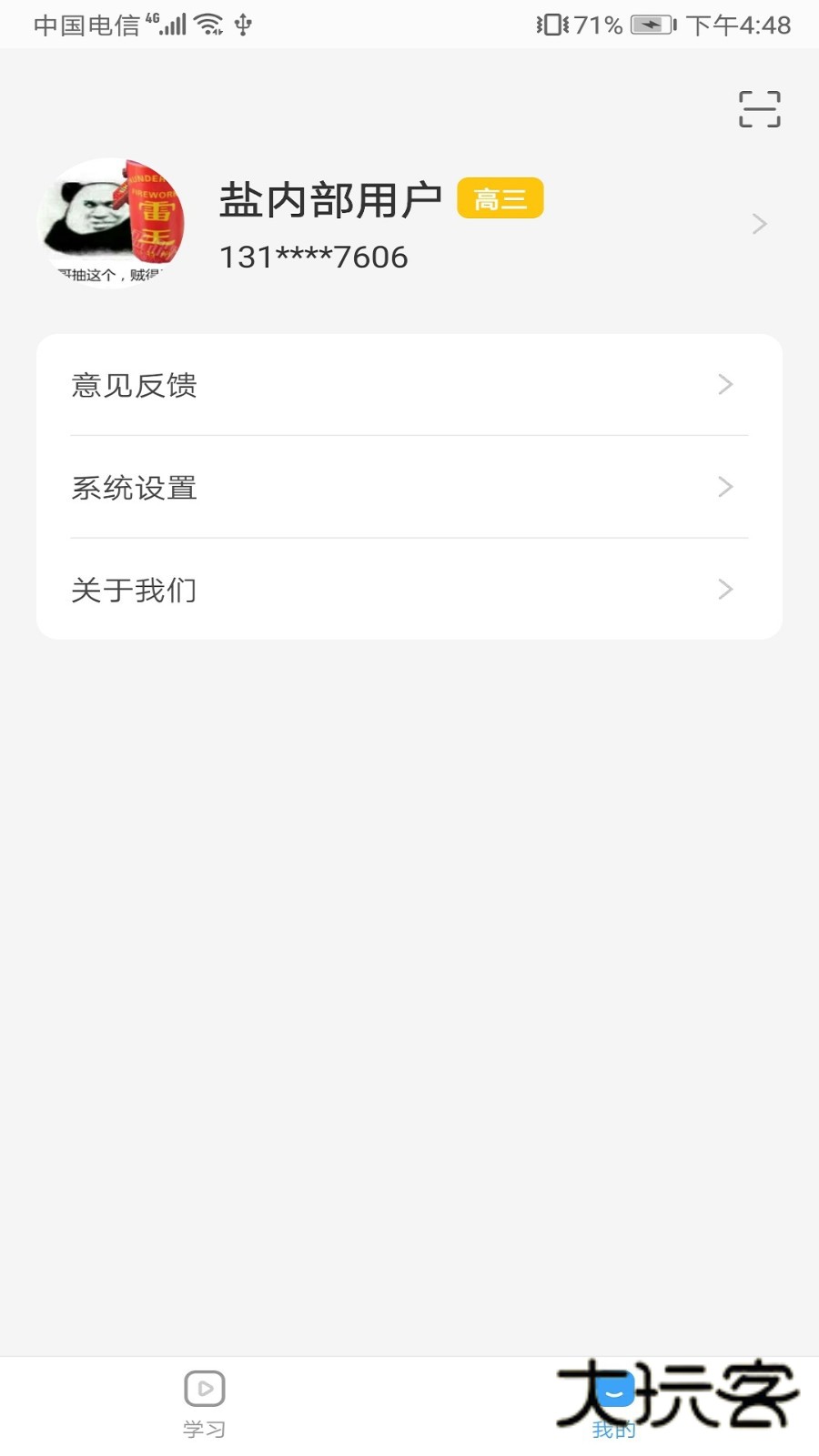The image size is (819, 1456).
Task: Tap the 我的 smiley icon in bottom bar
Action: point(615,1390)
